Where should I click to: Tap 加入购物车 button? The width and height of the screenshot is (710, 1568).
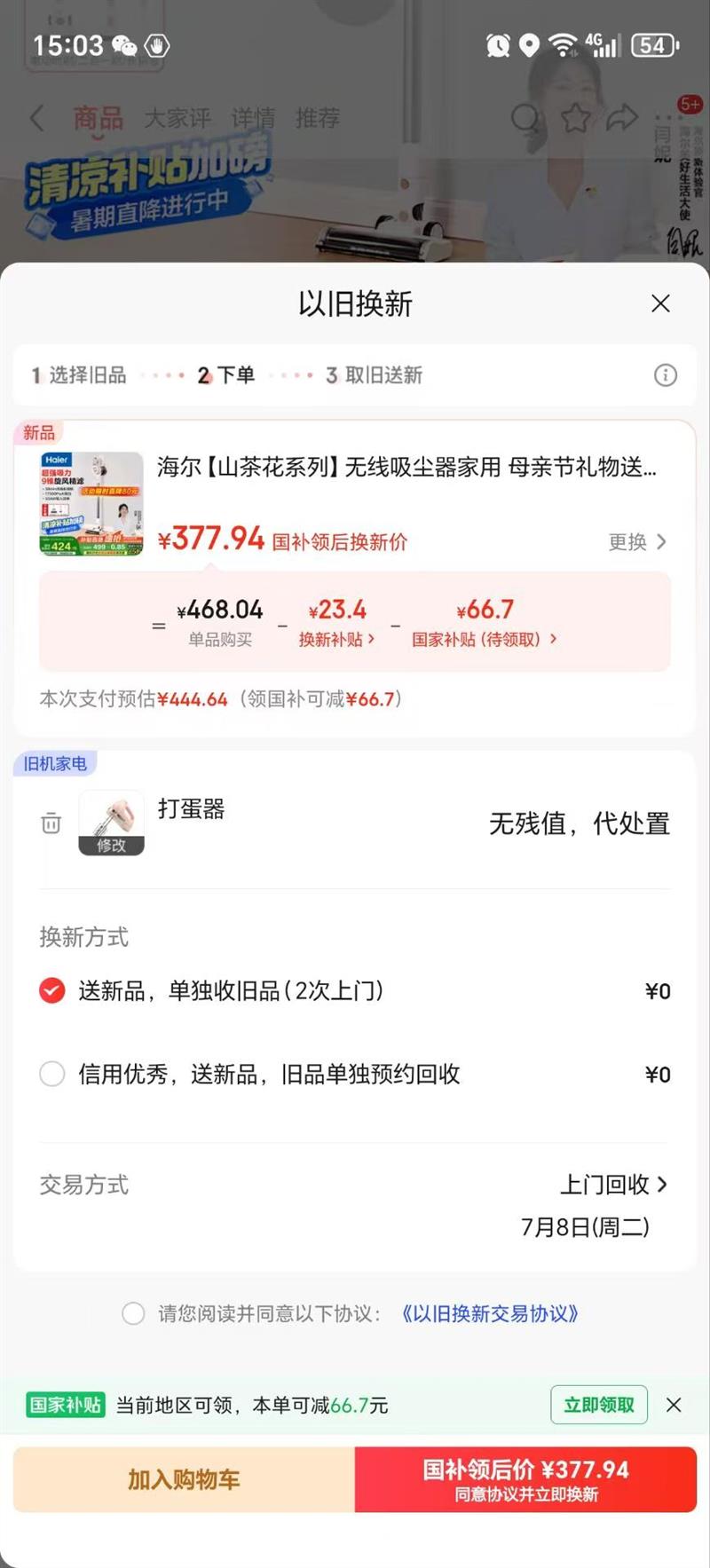click(184, 1479)
